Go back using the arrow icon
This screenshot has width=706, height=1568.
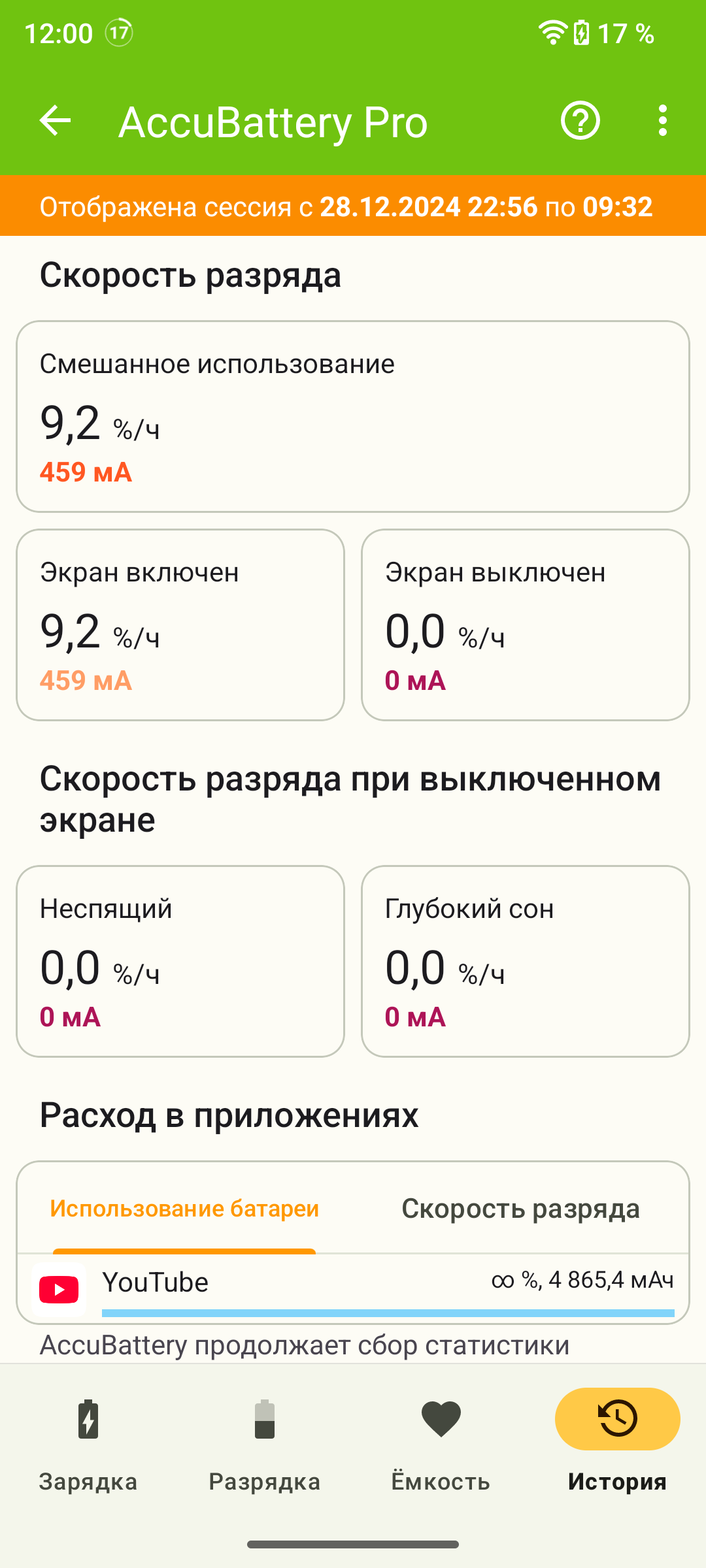point(55,121)
